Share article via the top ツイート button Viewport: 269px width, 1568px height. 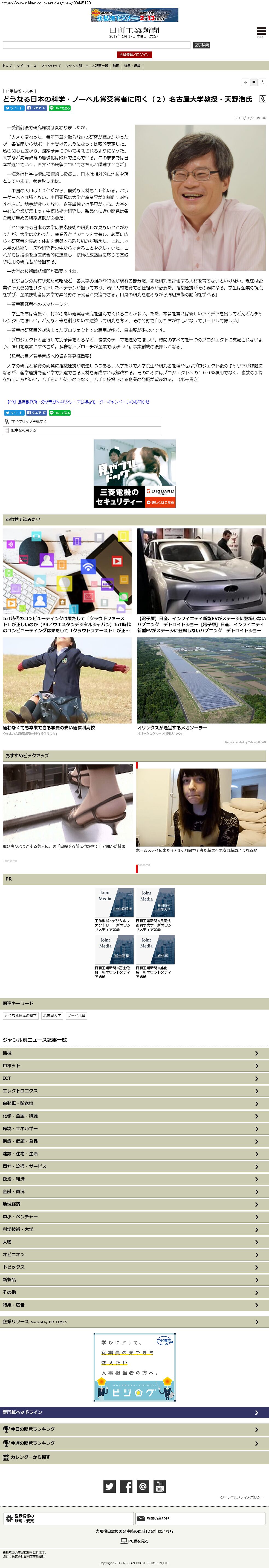[x=14, y=108]
